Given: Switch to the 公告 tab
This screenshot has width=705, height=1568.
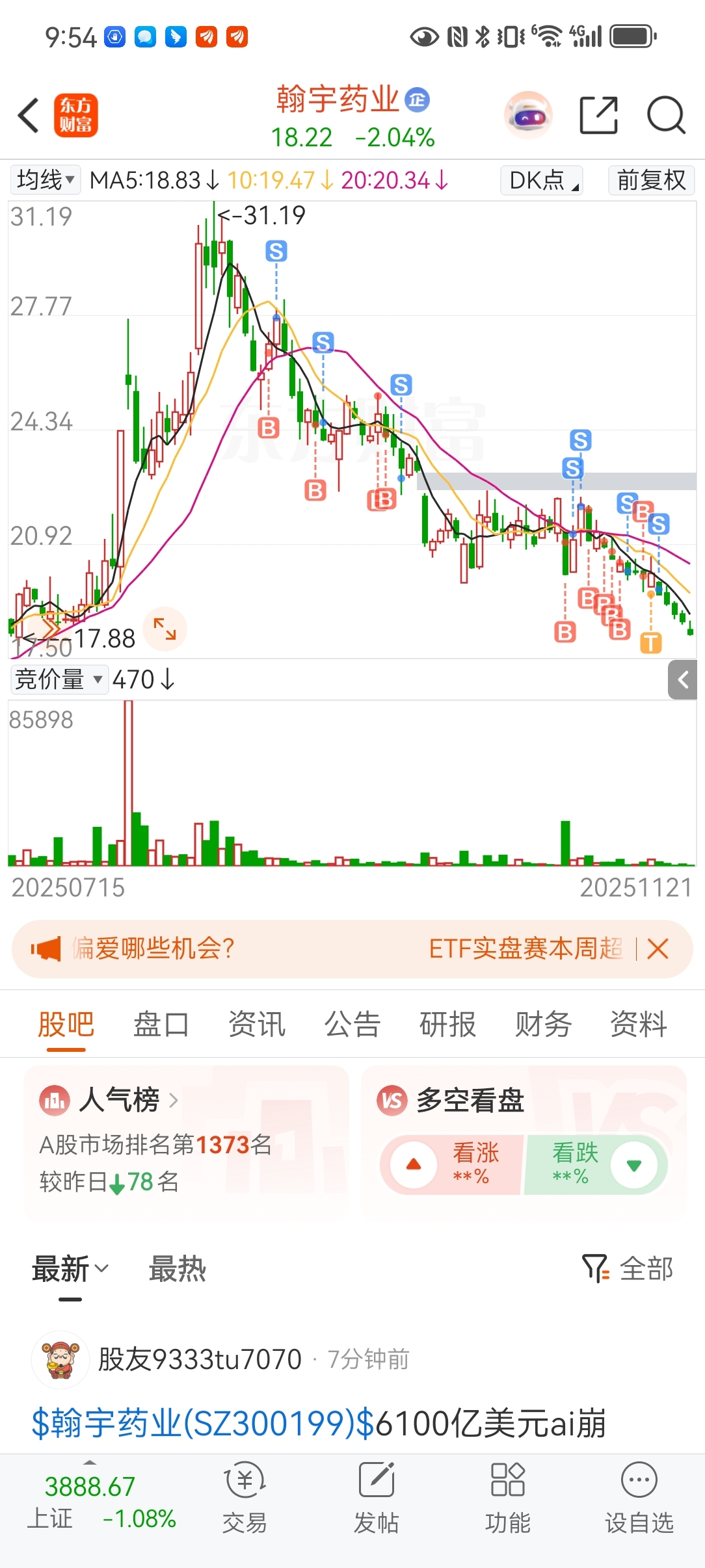Looking at the screenshot, I should (352, 1025).
